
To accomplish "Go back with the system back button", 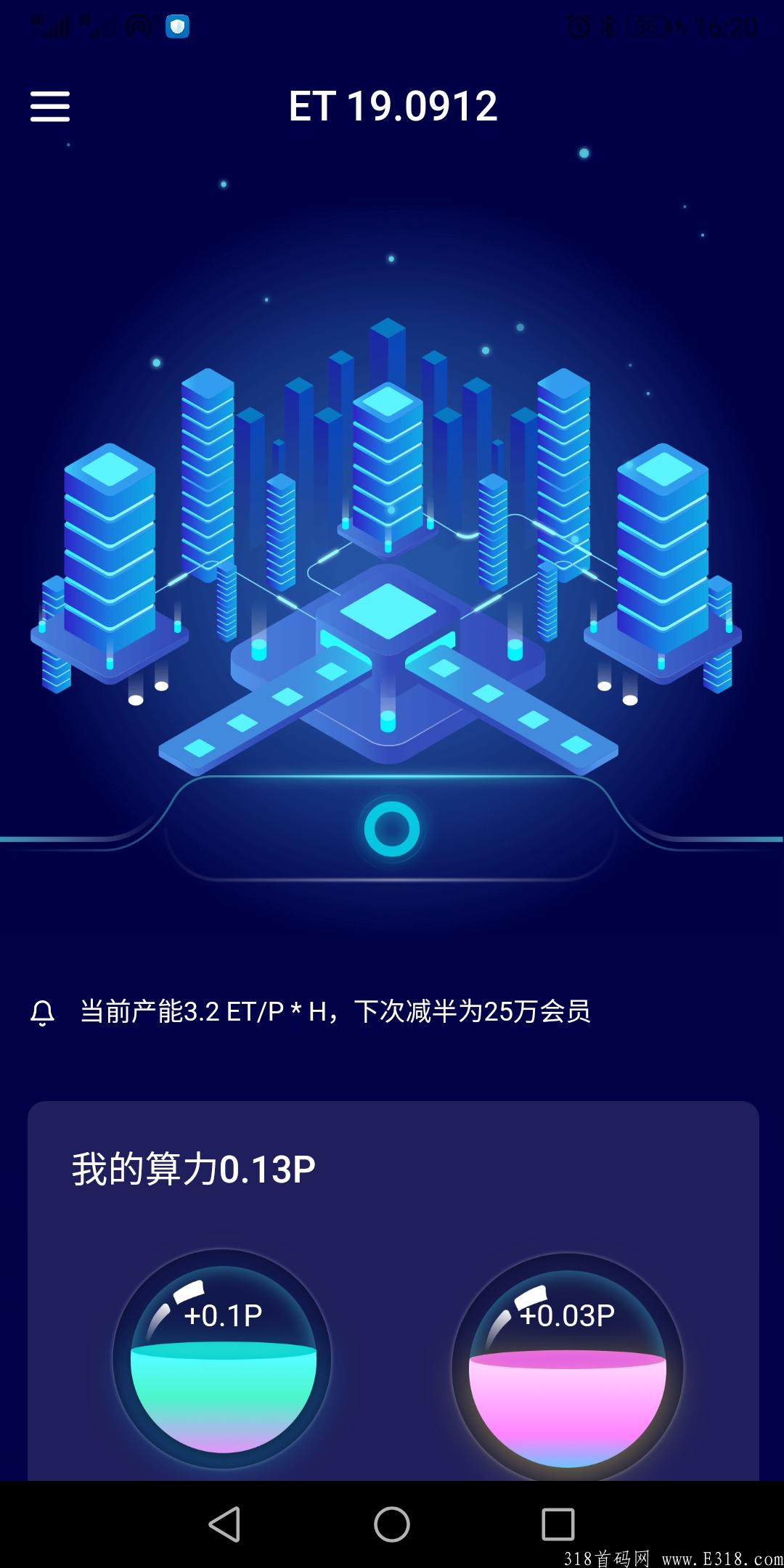I will (224, 1524).
